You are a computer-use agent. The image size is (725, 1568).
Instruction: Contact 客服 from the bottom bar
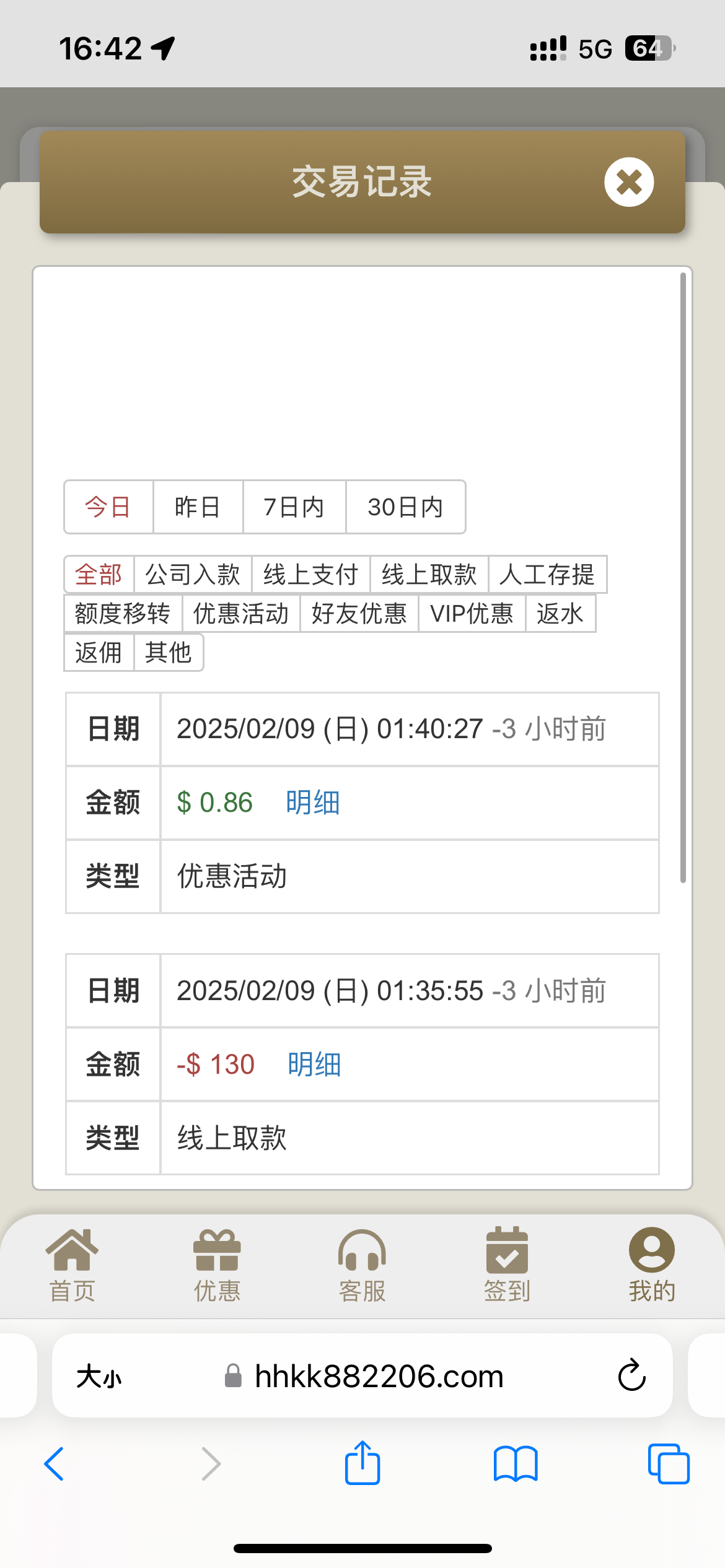pos(362,1266)
